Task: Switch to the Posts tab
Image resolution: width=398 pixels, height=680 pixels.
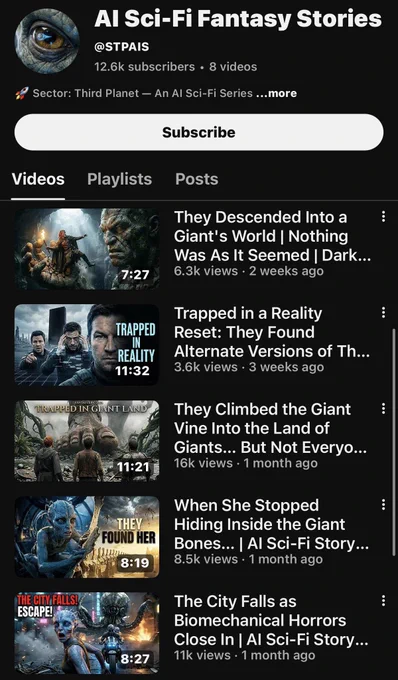Action: pos(197,179)
